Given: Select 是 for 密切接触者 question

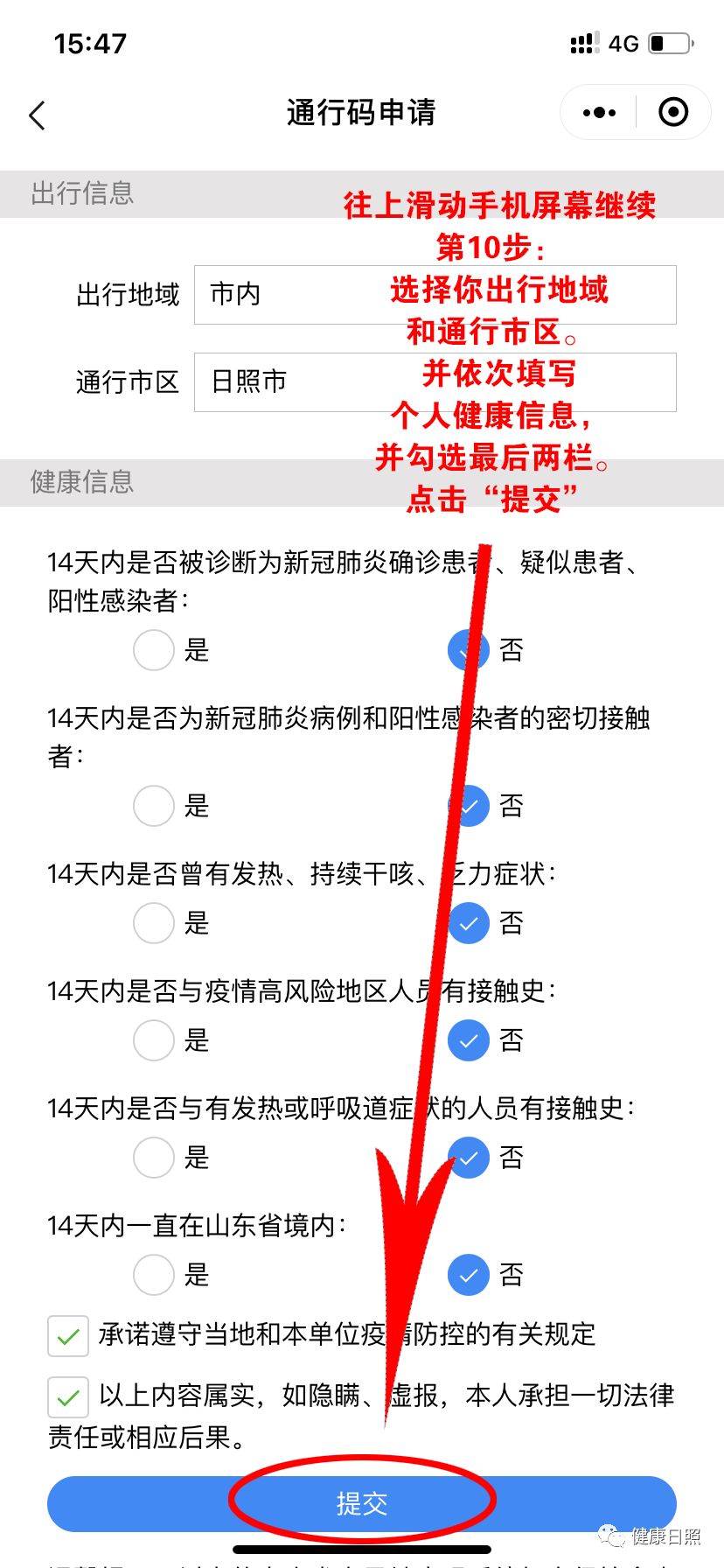Looking at the screenshot, I should (x=154, y=806).
